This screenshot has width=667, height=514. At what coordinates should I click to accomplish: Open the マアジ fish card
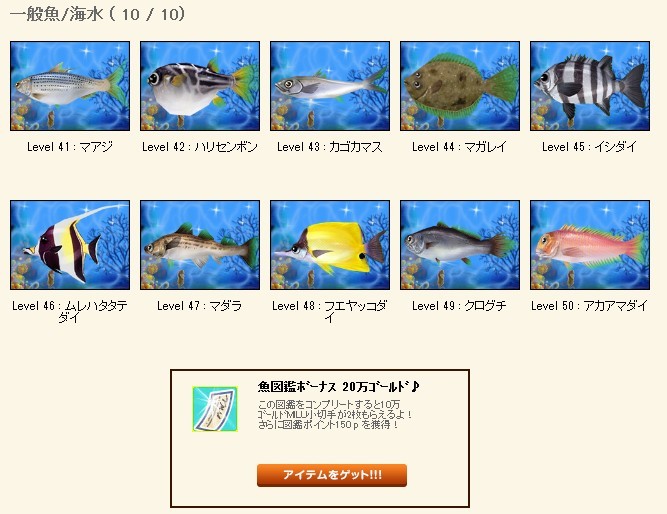tap(70, 86)
